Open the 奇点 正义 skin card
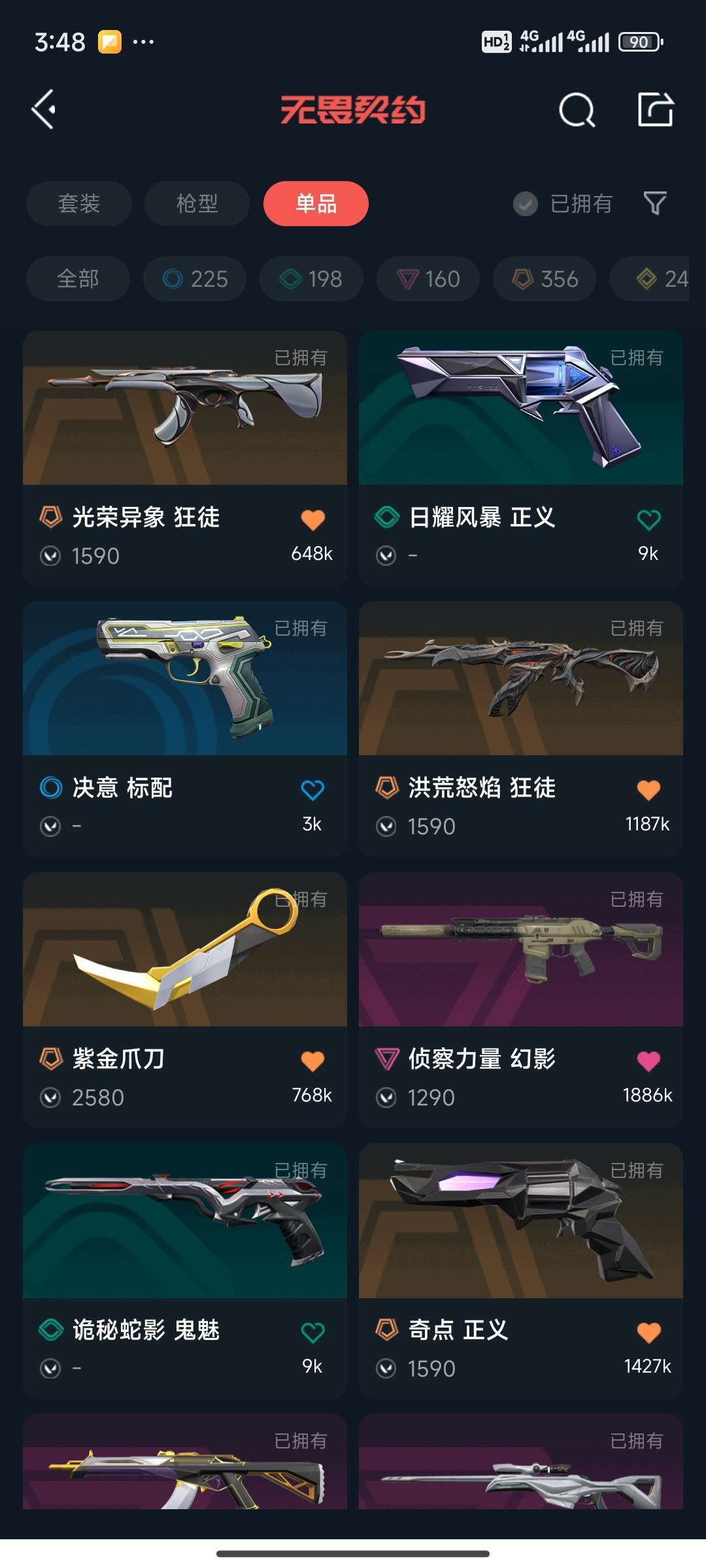The height and width of the screenshot is (1568, 706). (x=521, y=1271)
